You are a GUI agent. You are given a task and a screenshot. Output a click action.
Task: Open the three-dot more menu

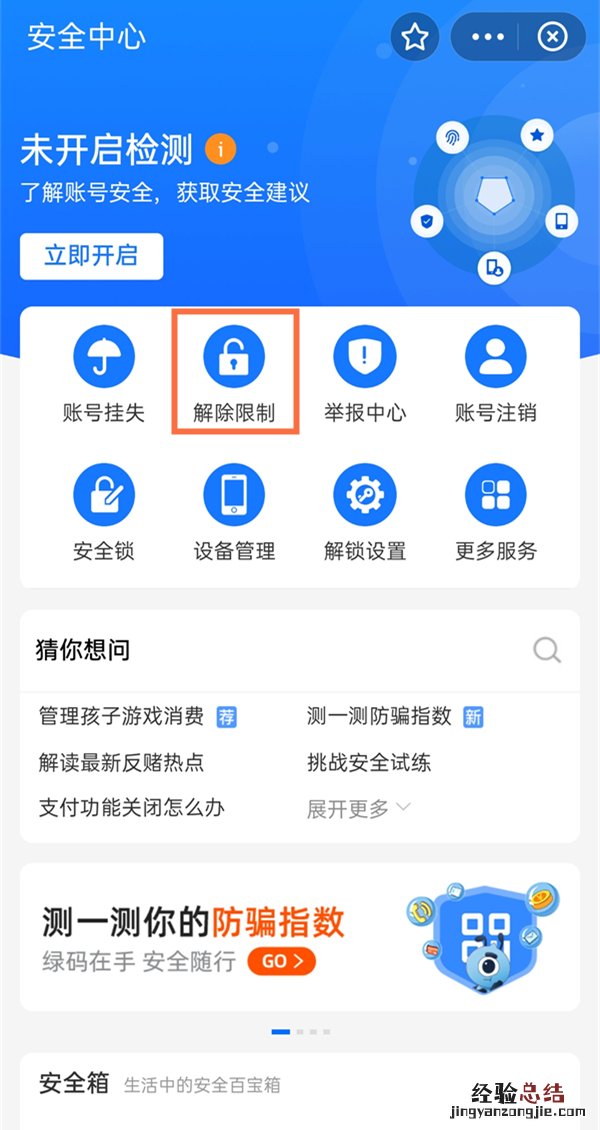click(x=488, y=38)
